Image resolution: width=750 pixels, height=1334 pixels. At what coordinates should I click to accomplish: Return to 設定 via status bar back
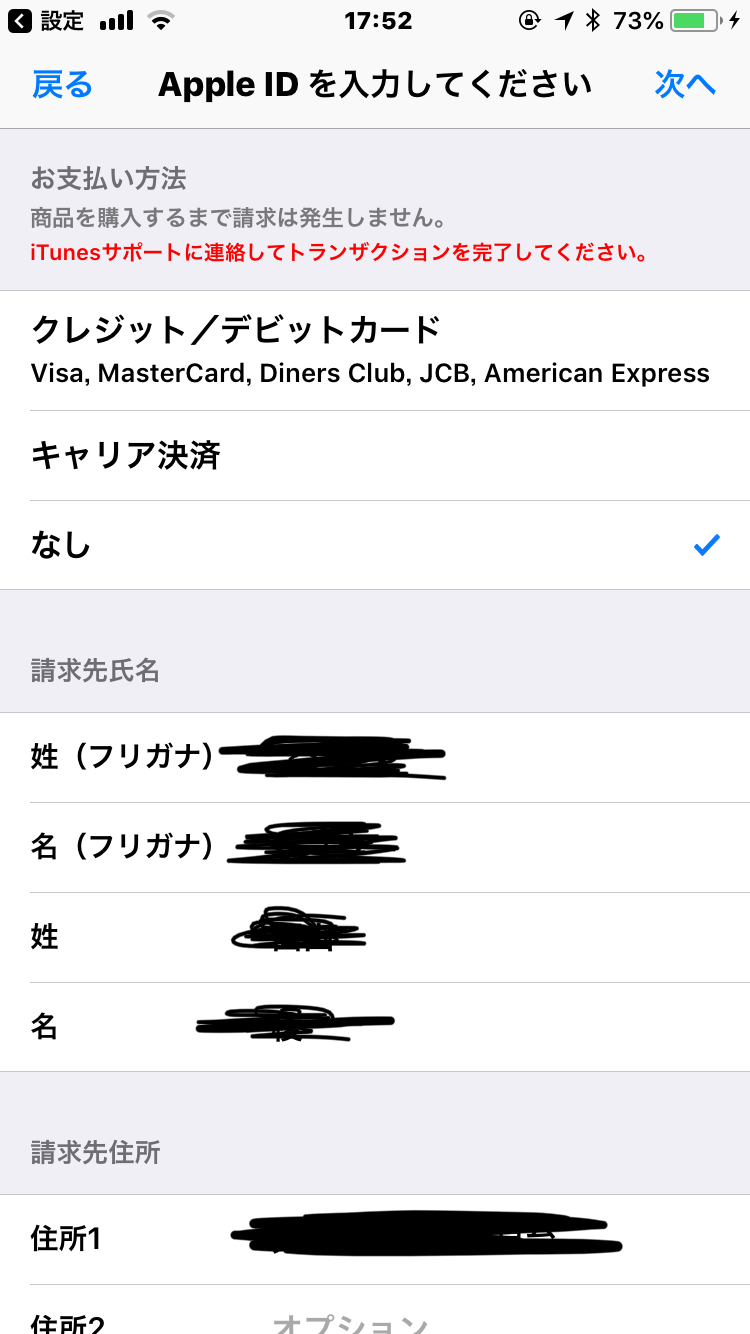point(48,20)
